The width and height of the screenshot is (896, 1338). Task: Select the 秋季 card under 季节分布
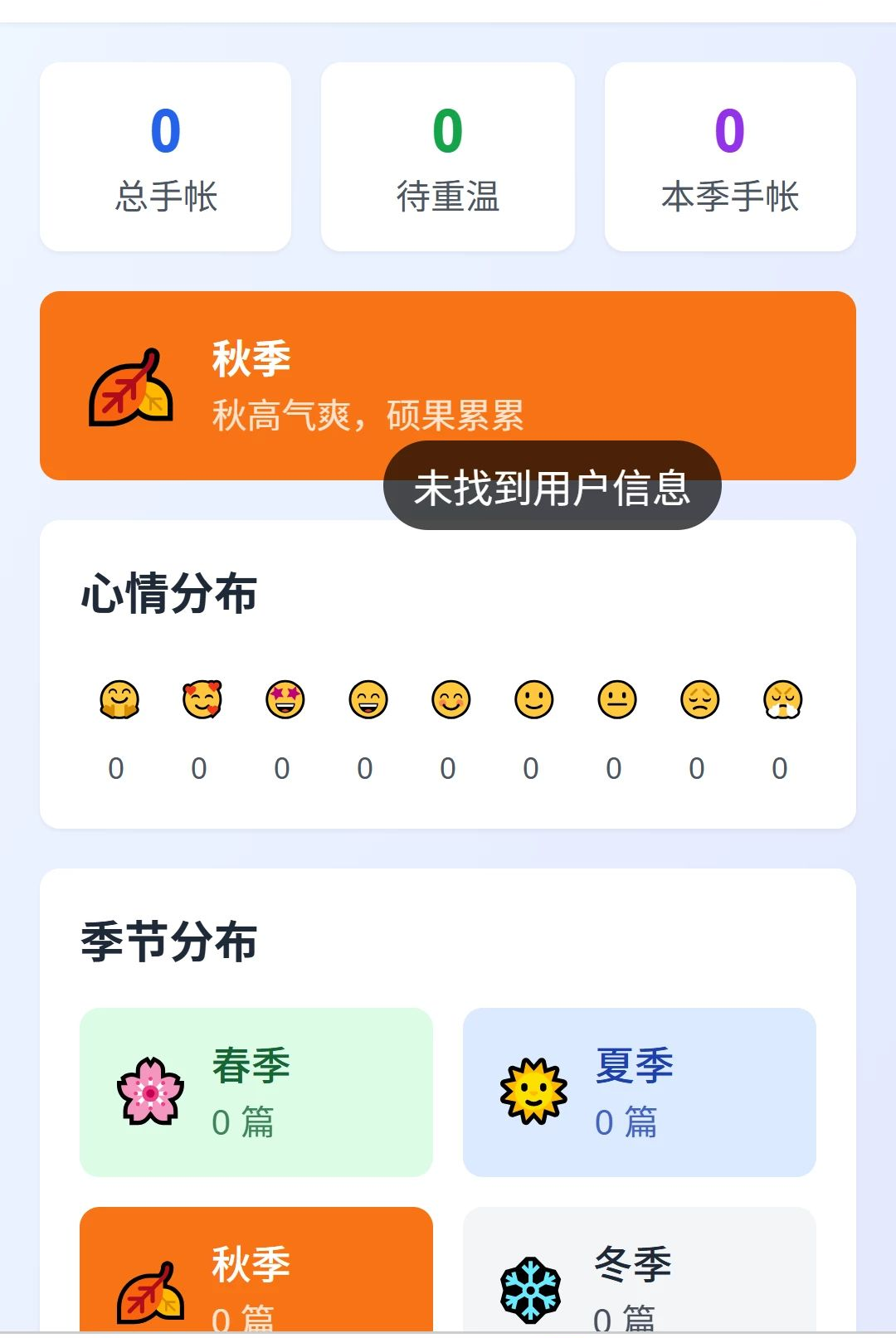click(x=256, y=1270)
